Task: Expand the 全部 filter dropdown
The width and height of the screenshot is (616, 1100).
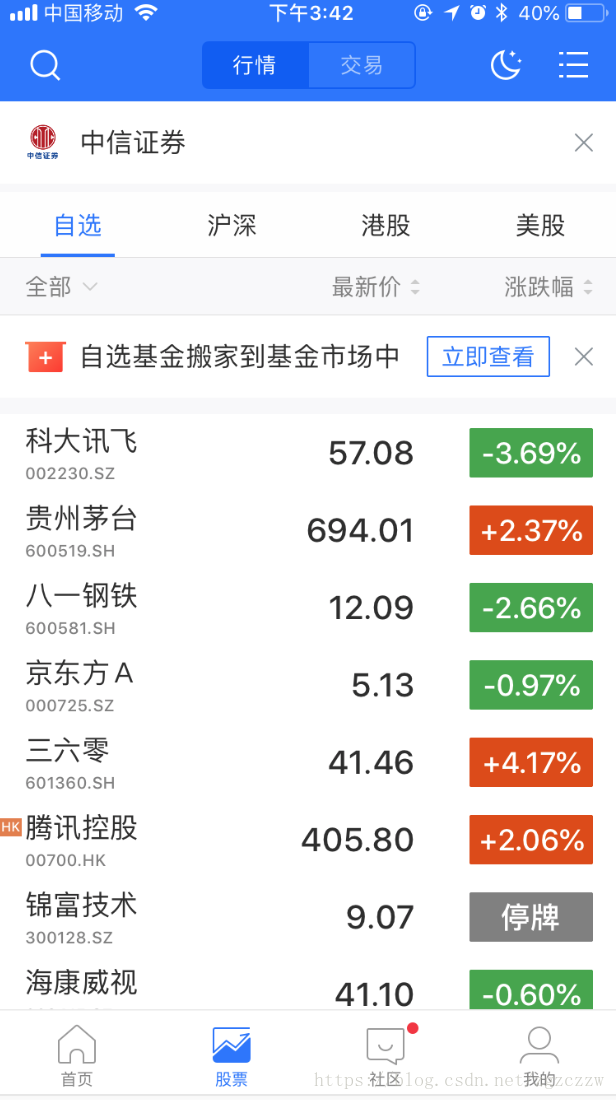Action: click(62, 288)
